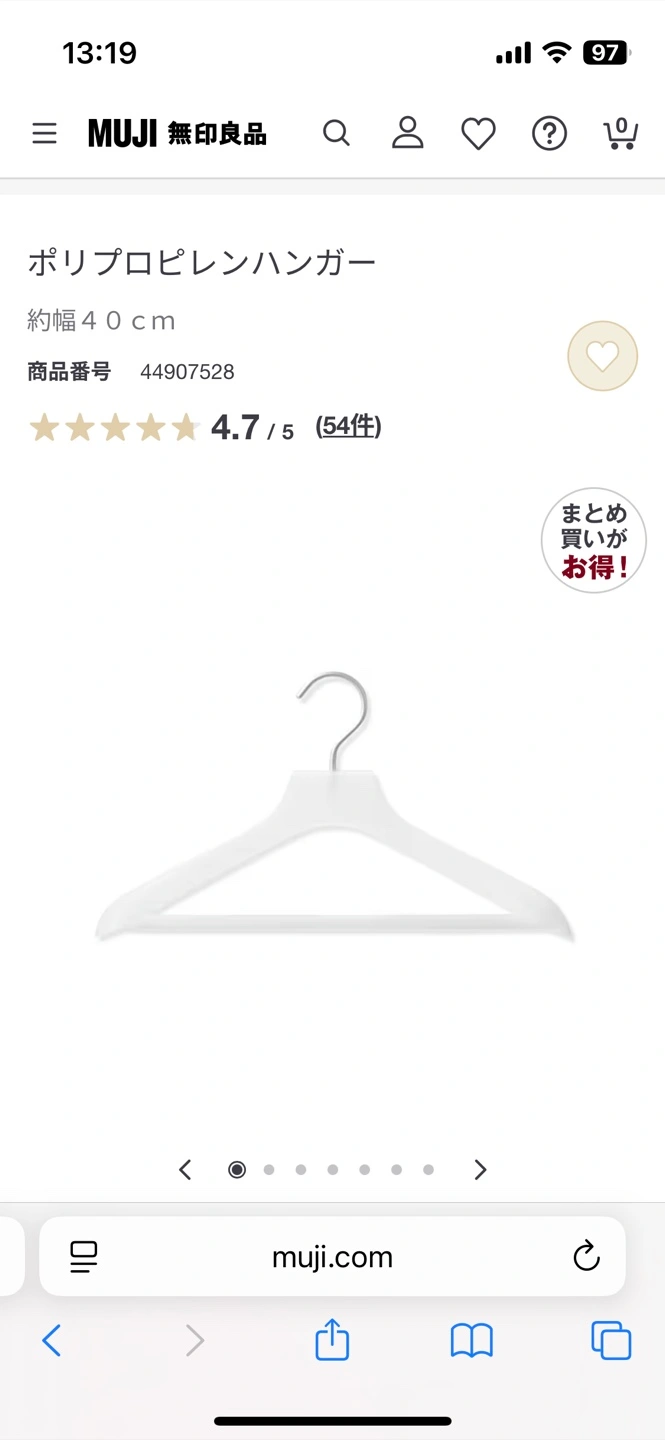Open the search icon in the header
Screen dimensions: 665x1440
pos(337,133)
